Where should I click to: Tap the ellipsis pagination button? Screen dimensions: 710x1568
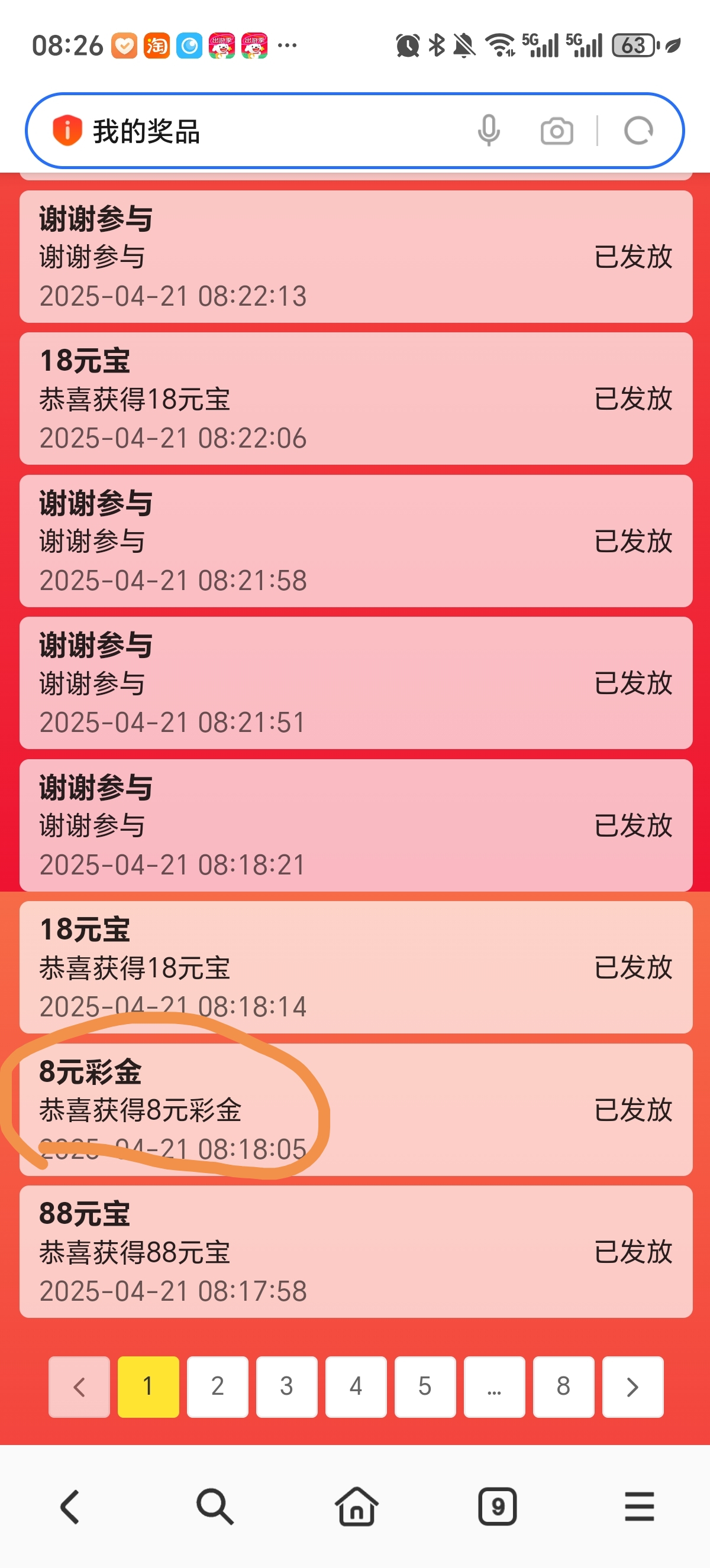pos(495,1386)
